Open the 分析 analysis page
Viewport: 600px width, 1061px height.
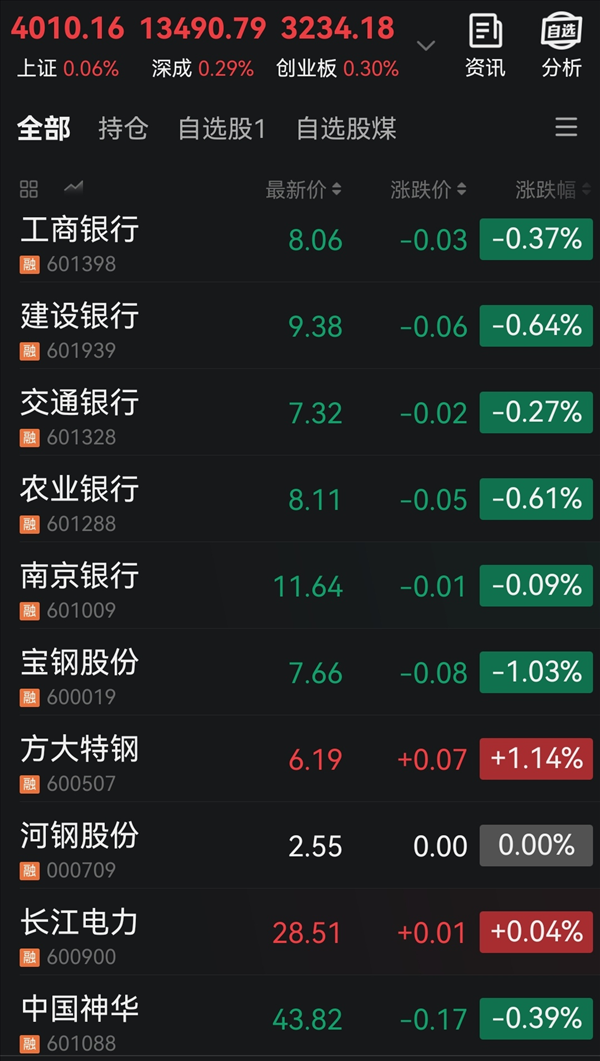coord(561,45)
